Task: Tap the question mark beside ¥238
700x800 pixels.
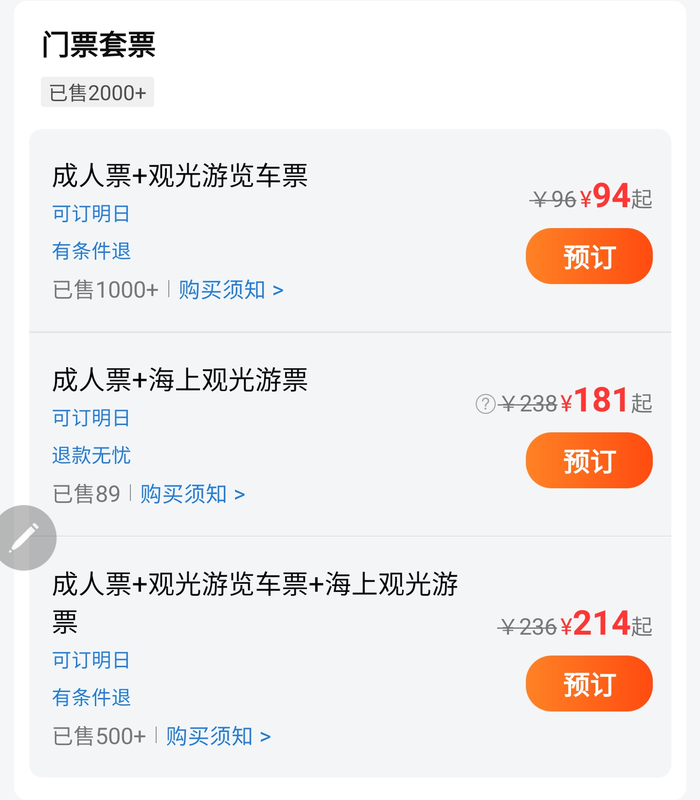Action: [x=485, y=403]
